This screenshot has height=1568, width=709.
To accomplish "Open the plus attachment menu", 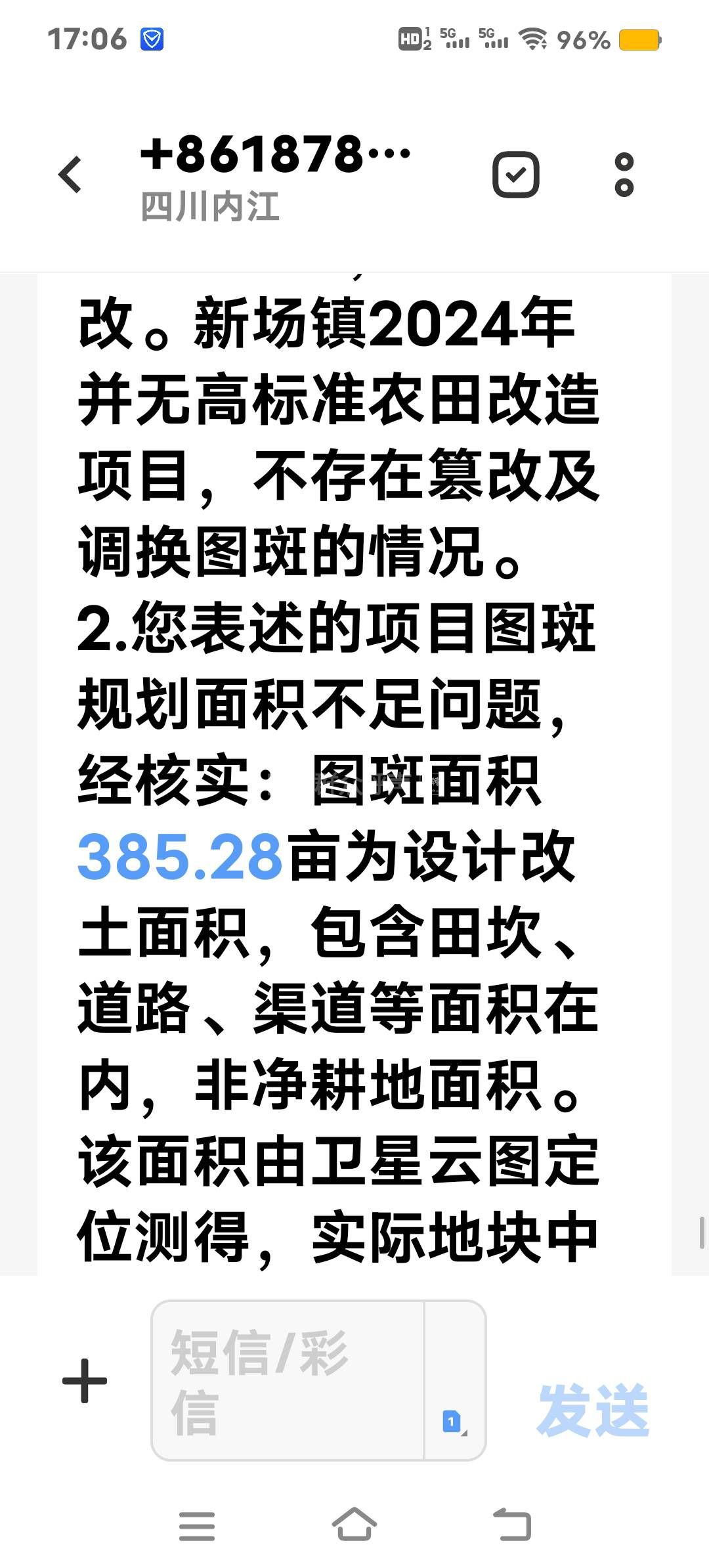I will [85, 1380].
